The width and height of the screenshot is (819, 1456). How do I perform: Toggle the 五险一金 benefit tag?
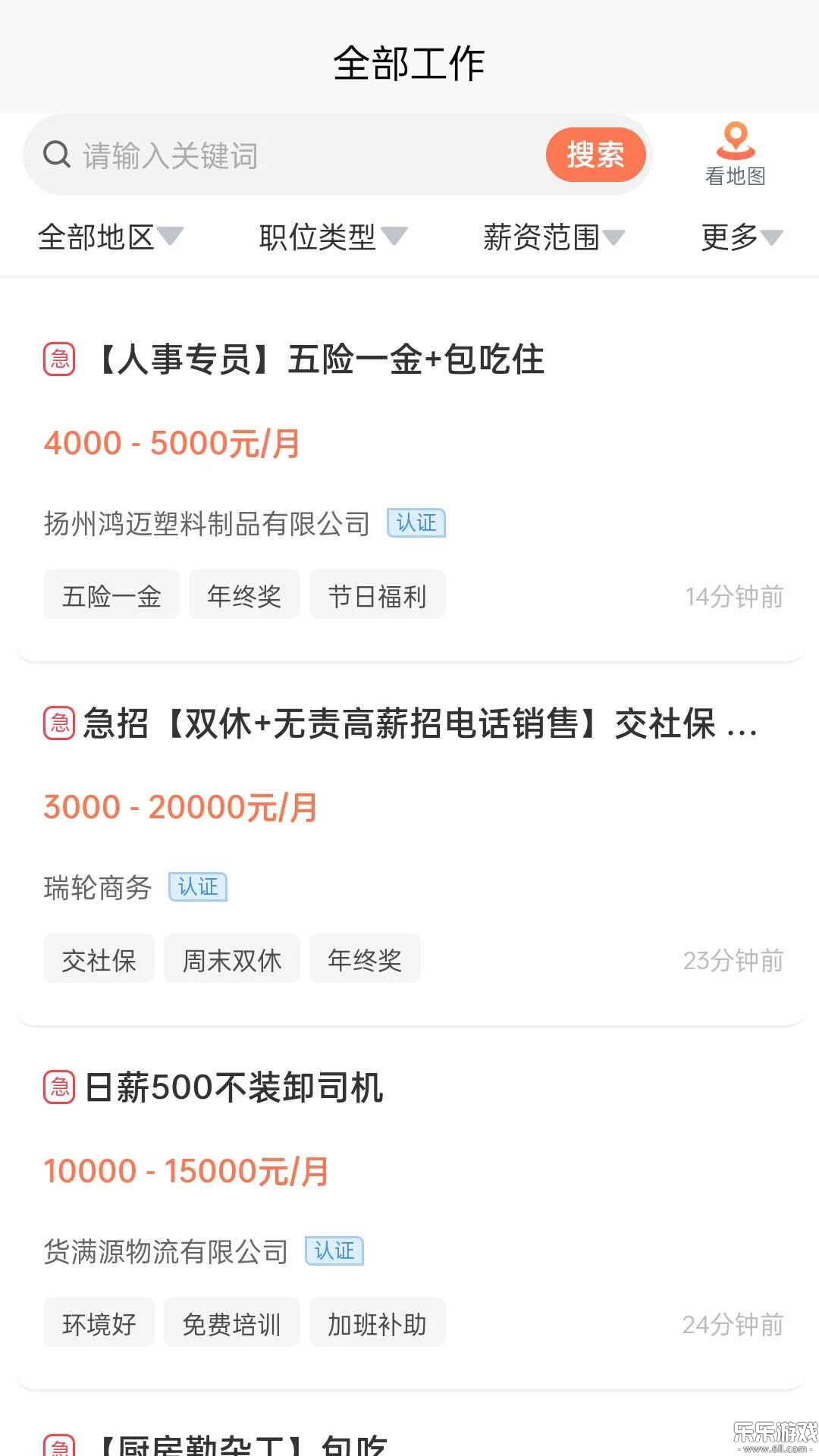111,595
